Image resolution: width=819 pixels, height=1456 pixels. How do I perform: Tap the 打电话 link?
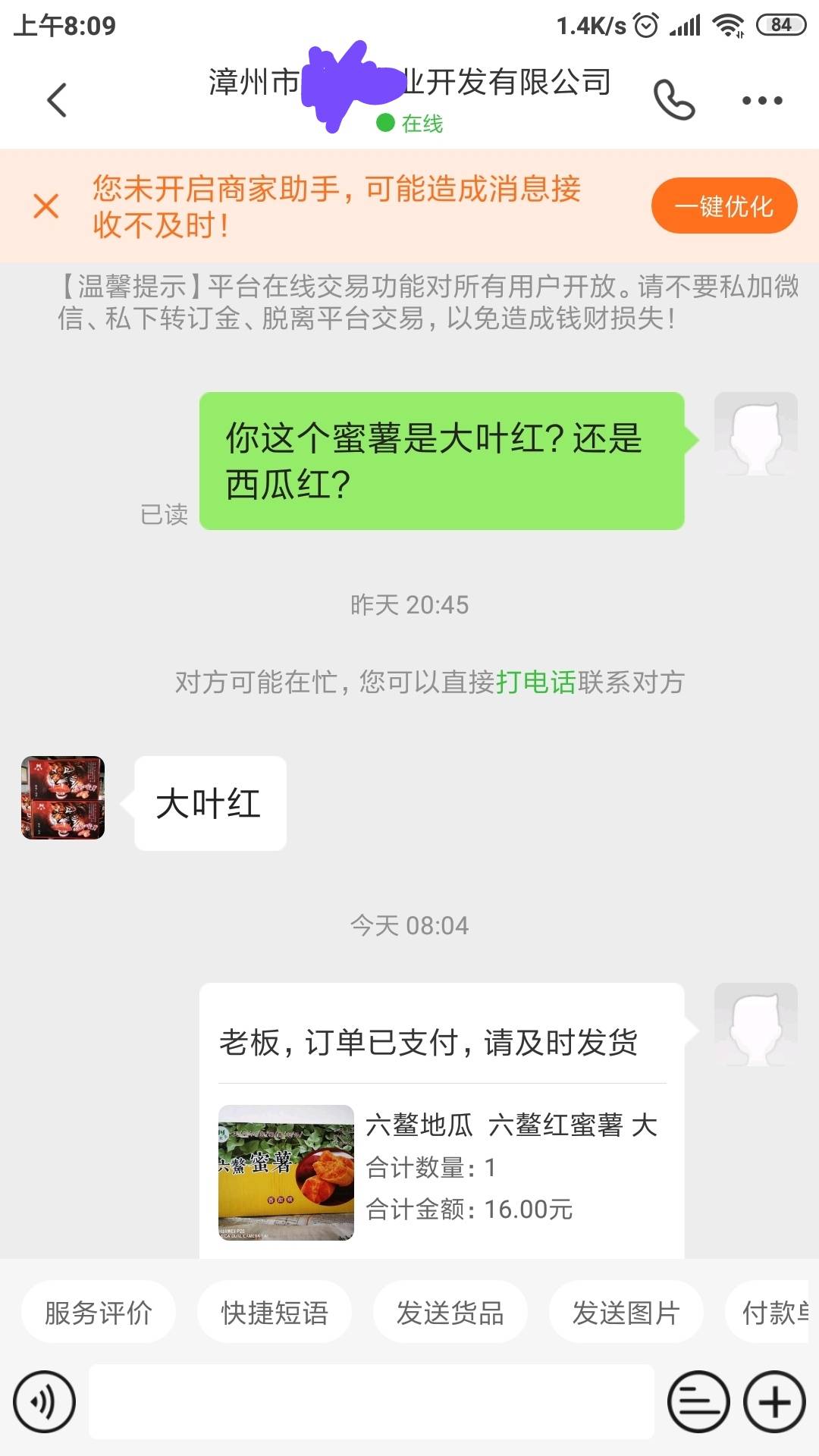536,682
